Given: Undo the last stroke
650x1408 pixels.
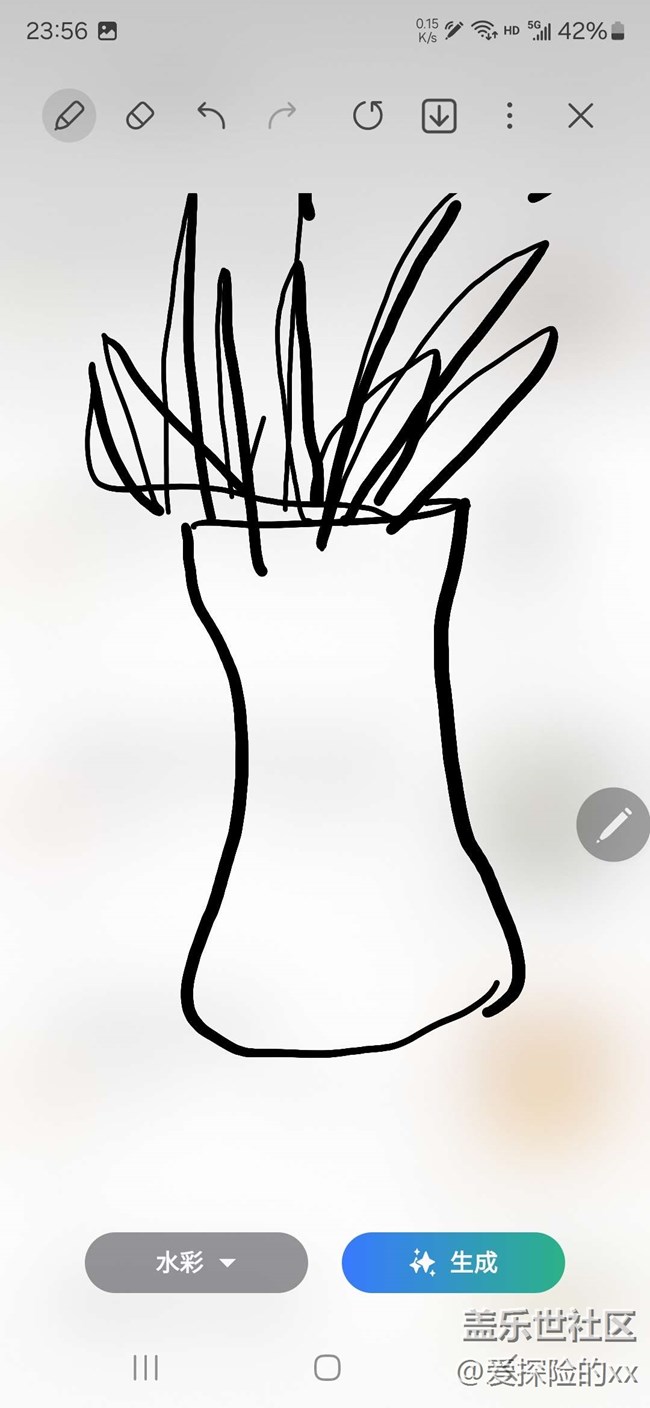Looking at the screenshot, I should (x=211, y=117).
